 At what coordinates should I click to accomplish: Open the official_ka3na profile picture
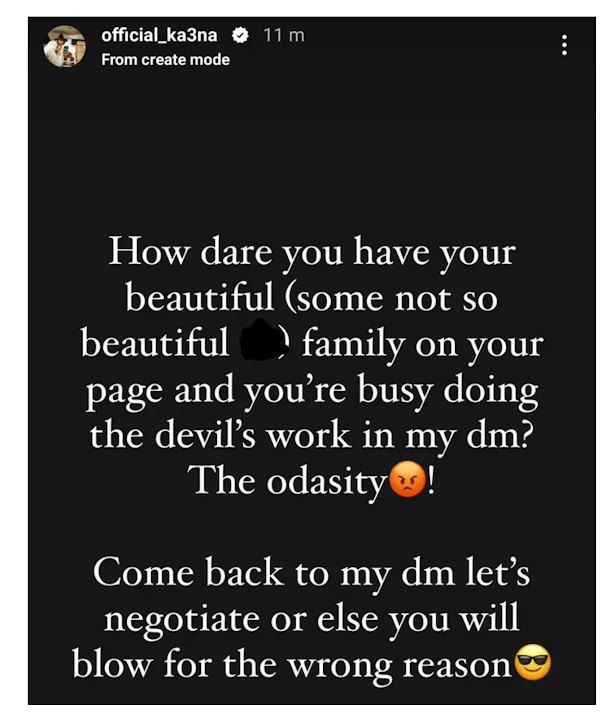pyautogui.click(x=64, y=46)
